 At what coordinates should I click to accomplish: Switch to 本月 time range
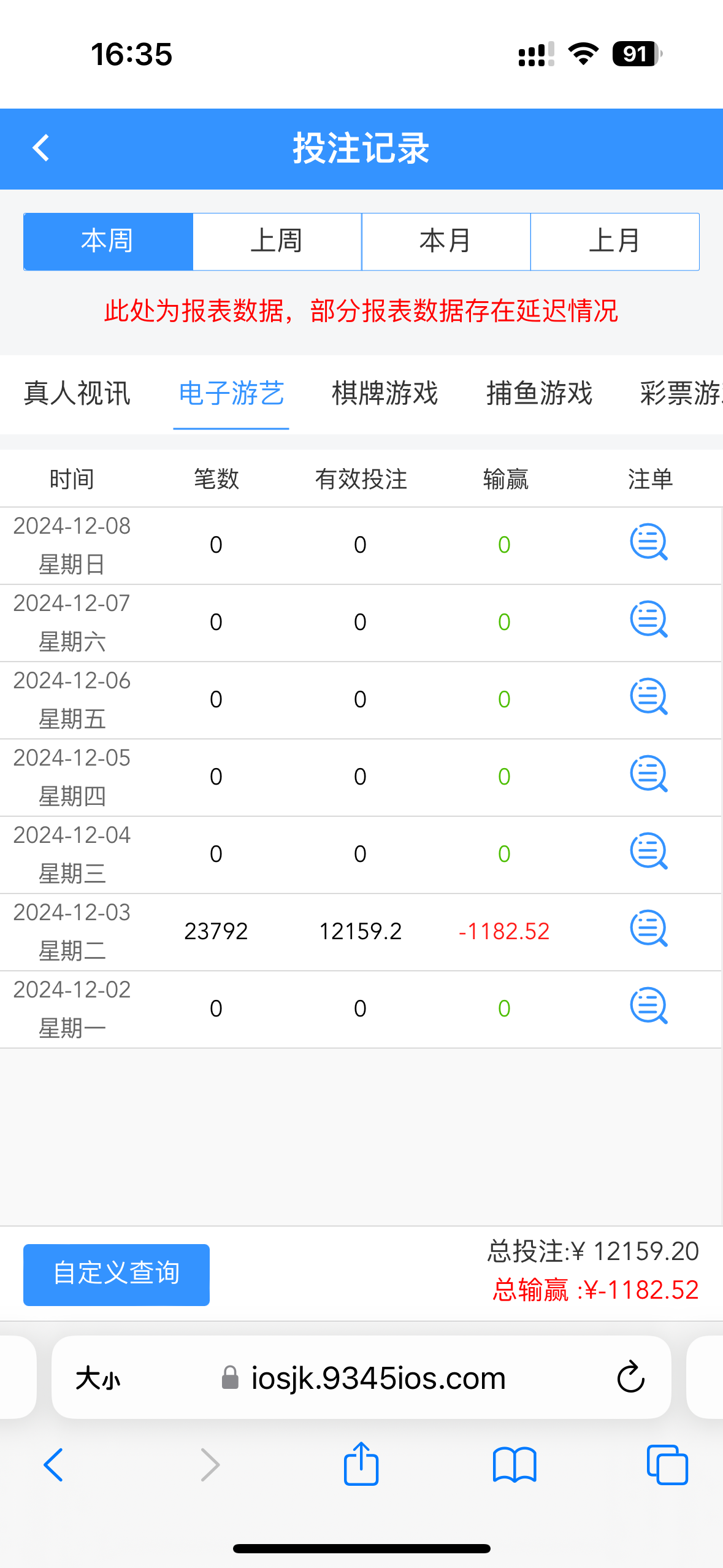pyautogui.click(x=446, y=241)
